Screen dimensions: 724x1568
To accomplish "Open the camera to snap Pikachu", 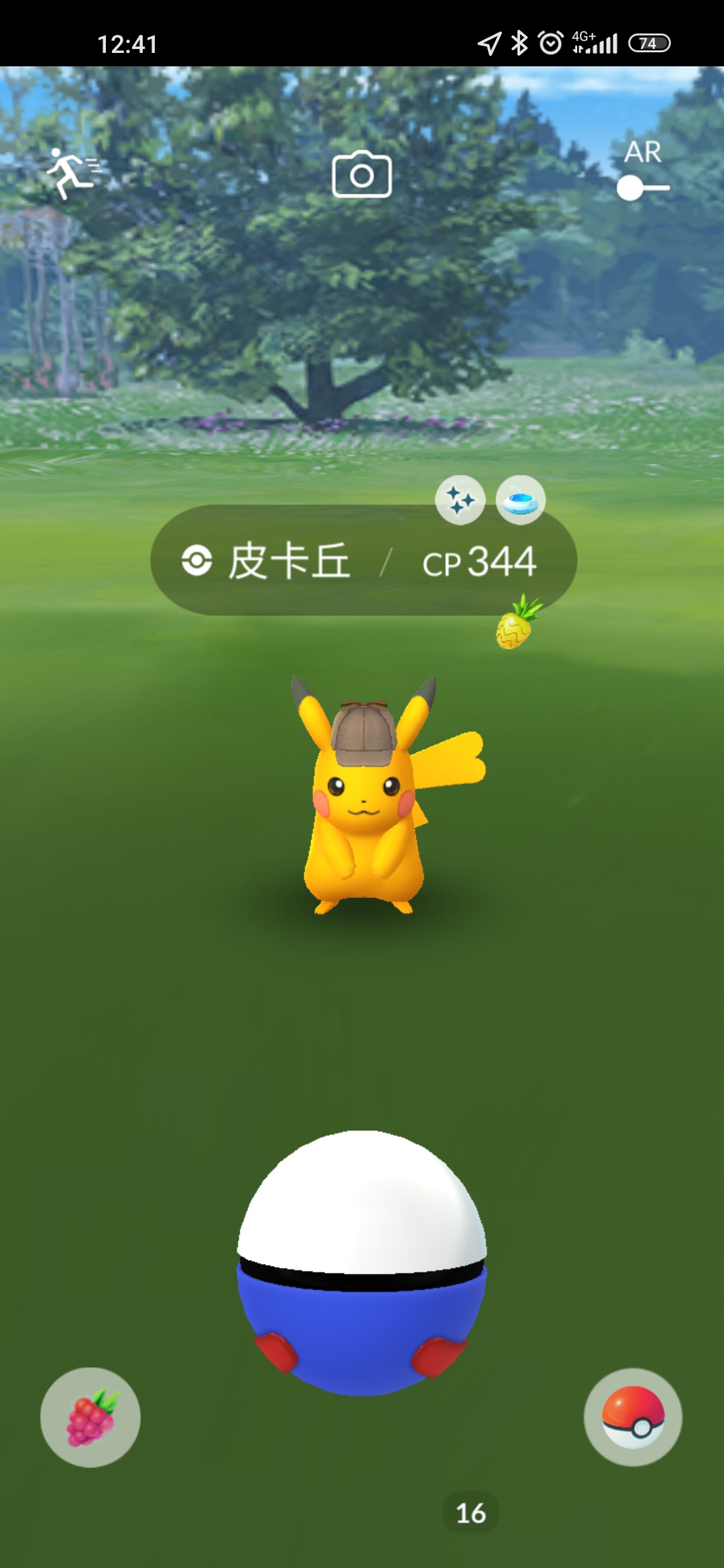I will tap(362, 174).
